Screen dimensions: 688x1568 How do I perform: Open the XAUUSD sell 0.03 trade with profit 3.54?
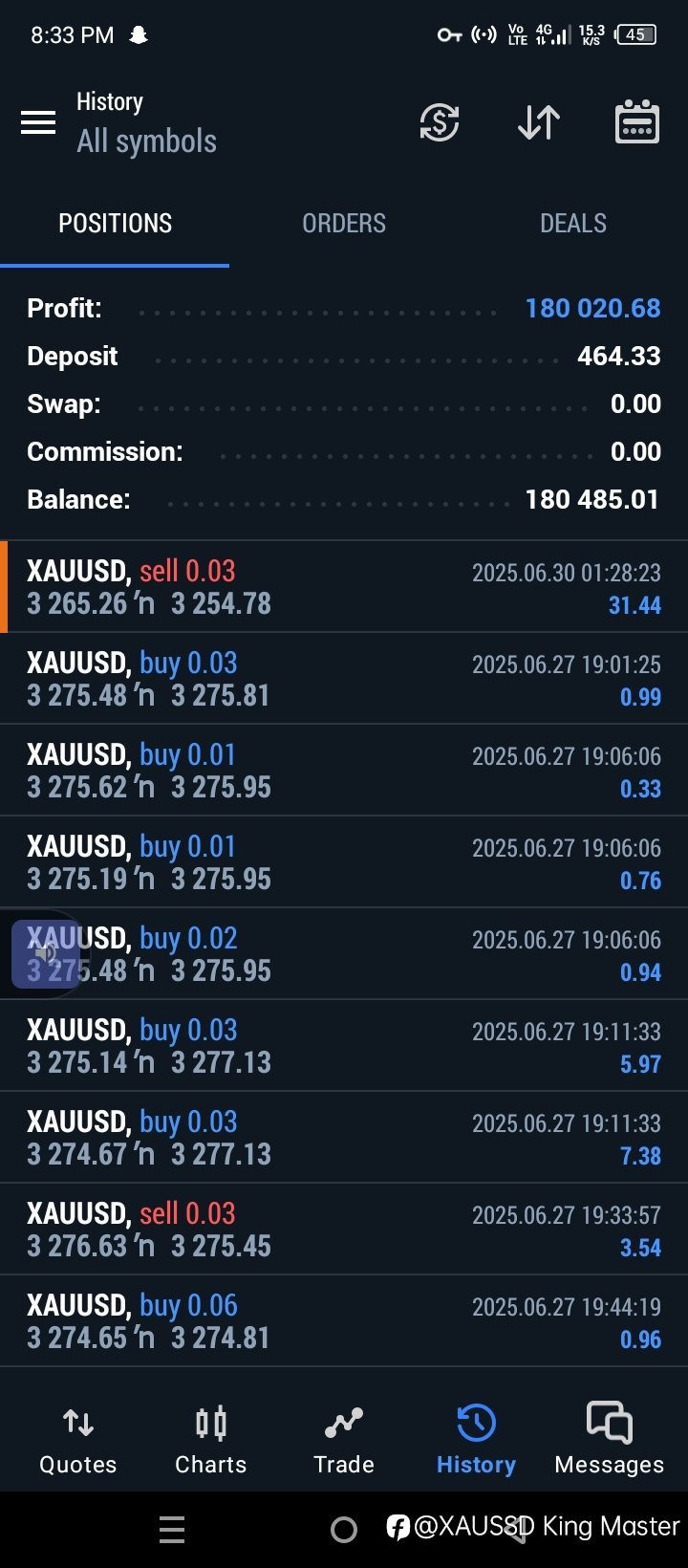(344, 1230)
